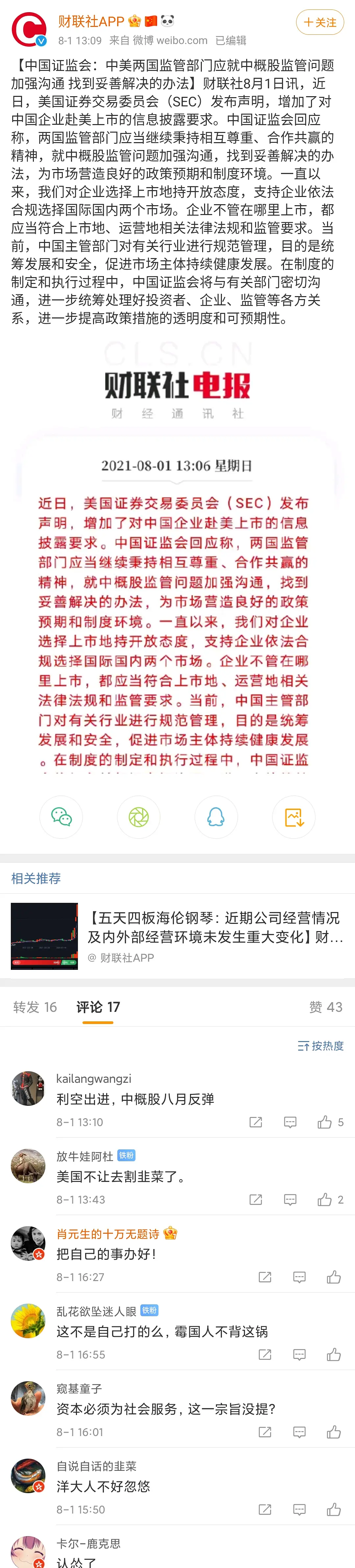Screen dimensions: 355x1568
Task: Like kailangwangzi's comment
Action: (324, 1122)
